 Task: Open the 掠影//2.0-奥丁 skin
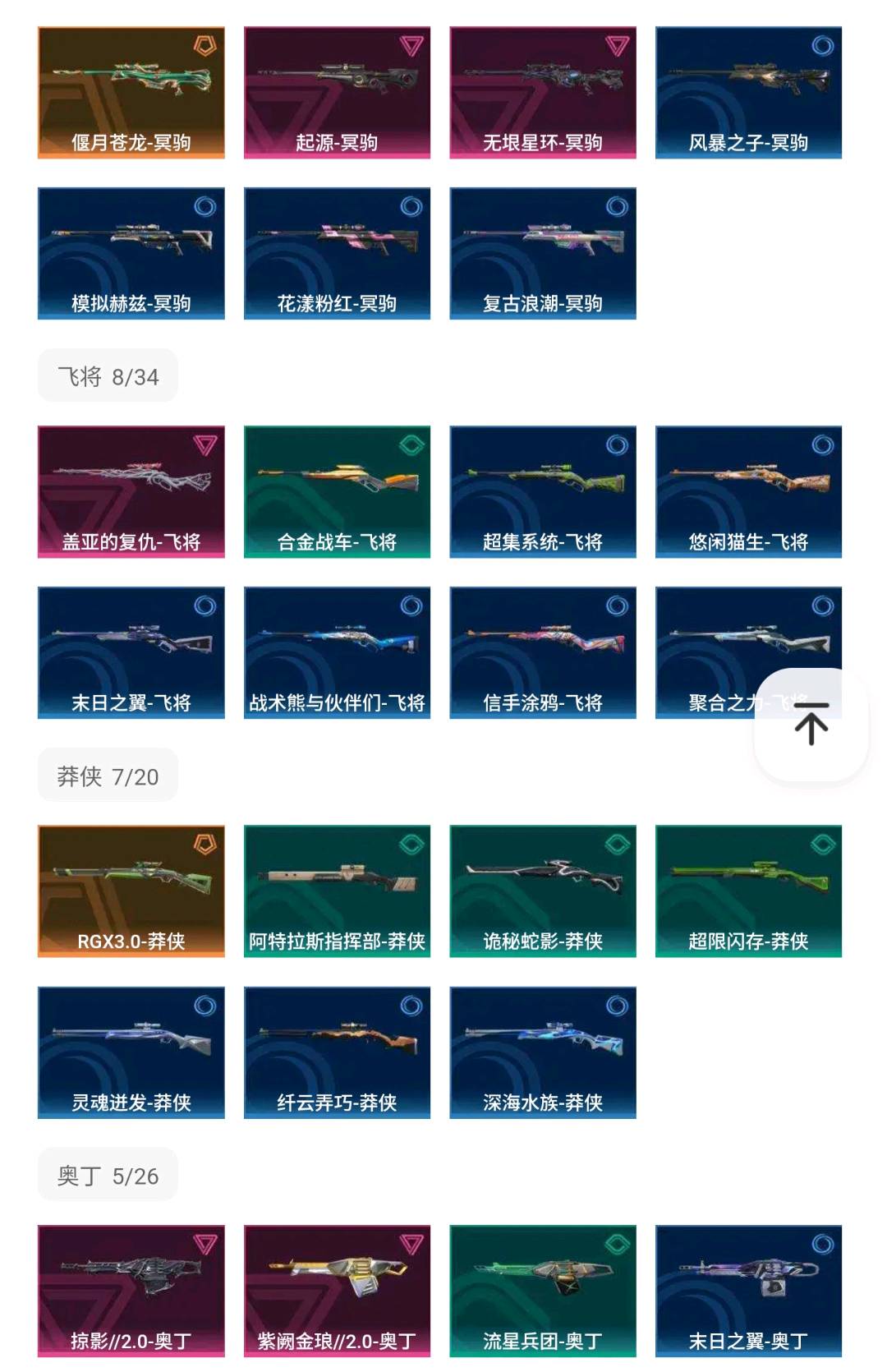pyautogui.click(x=131, y=1291)
